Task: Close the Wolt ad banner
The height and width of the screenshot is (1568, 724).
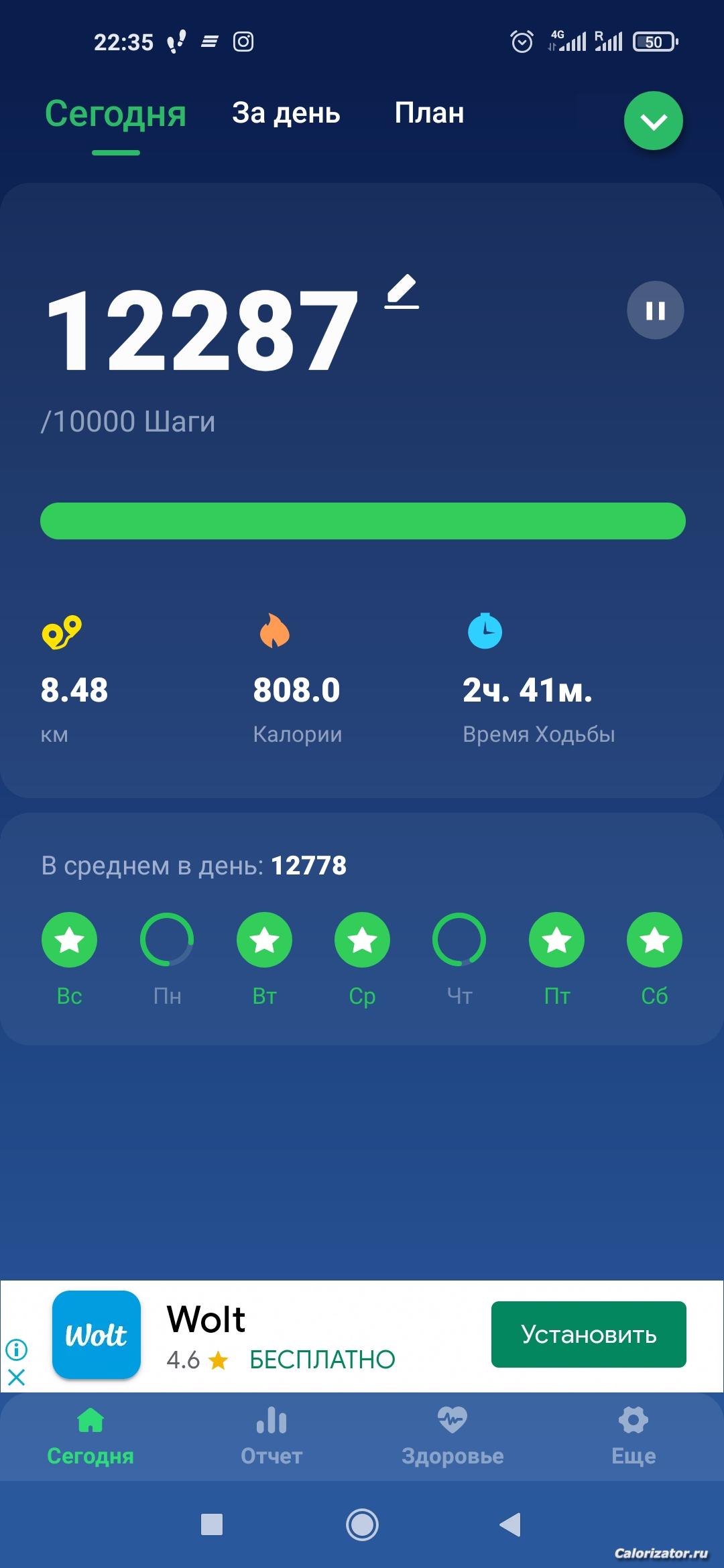Action: coord(16,1377)
